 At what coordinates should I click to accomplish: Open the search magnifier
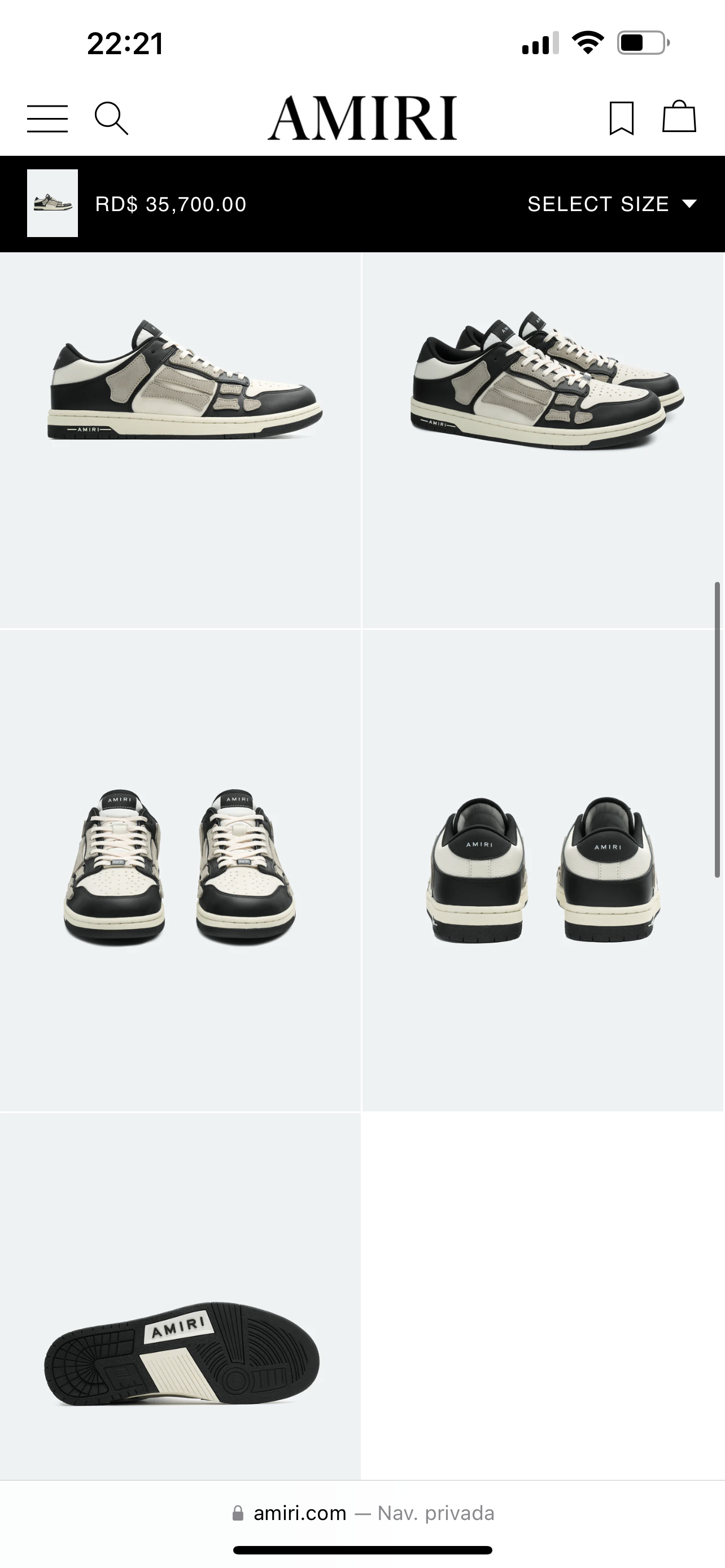pos(111,118)
